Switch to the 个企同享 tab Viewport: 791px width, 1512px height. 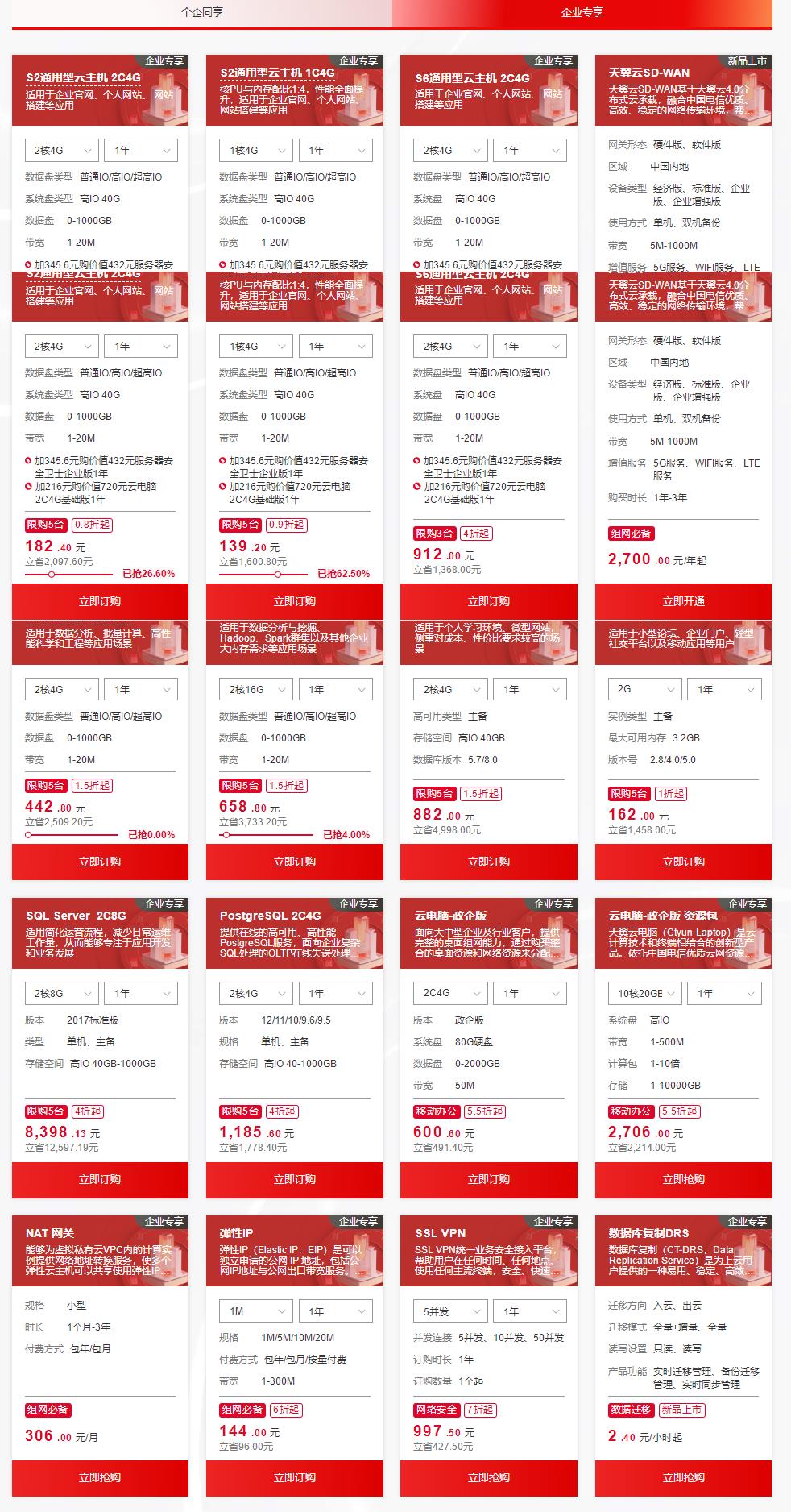pyautogui.click(x=202, y=13)
